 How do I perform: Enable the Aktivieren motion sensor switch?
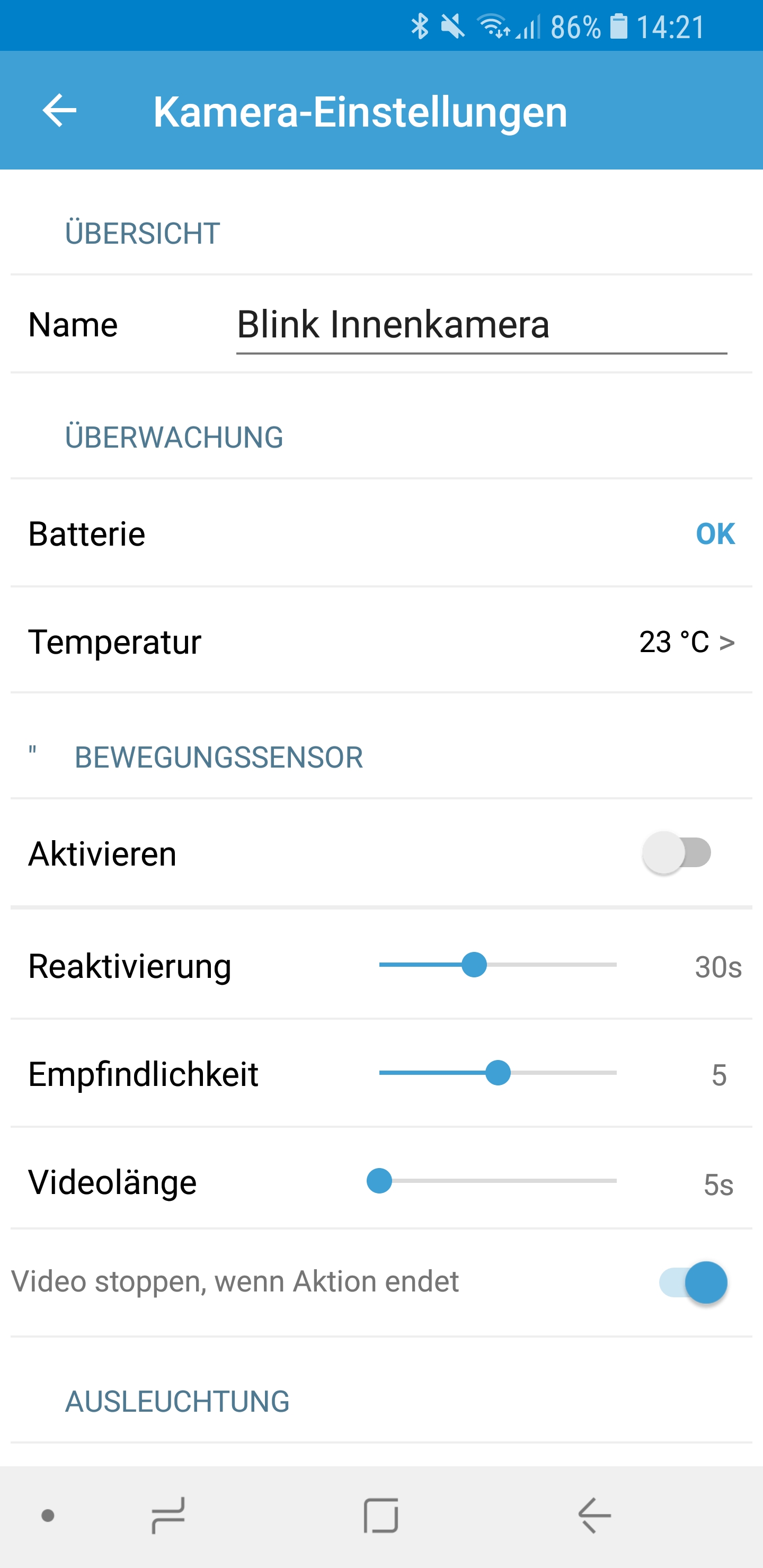[677, 853]
